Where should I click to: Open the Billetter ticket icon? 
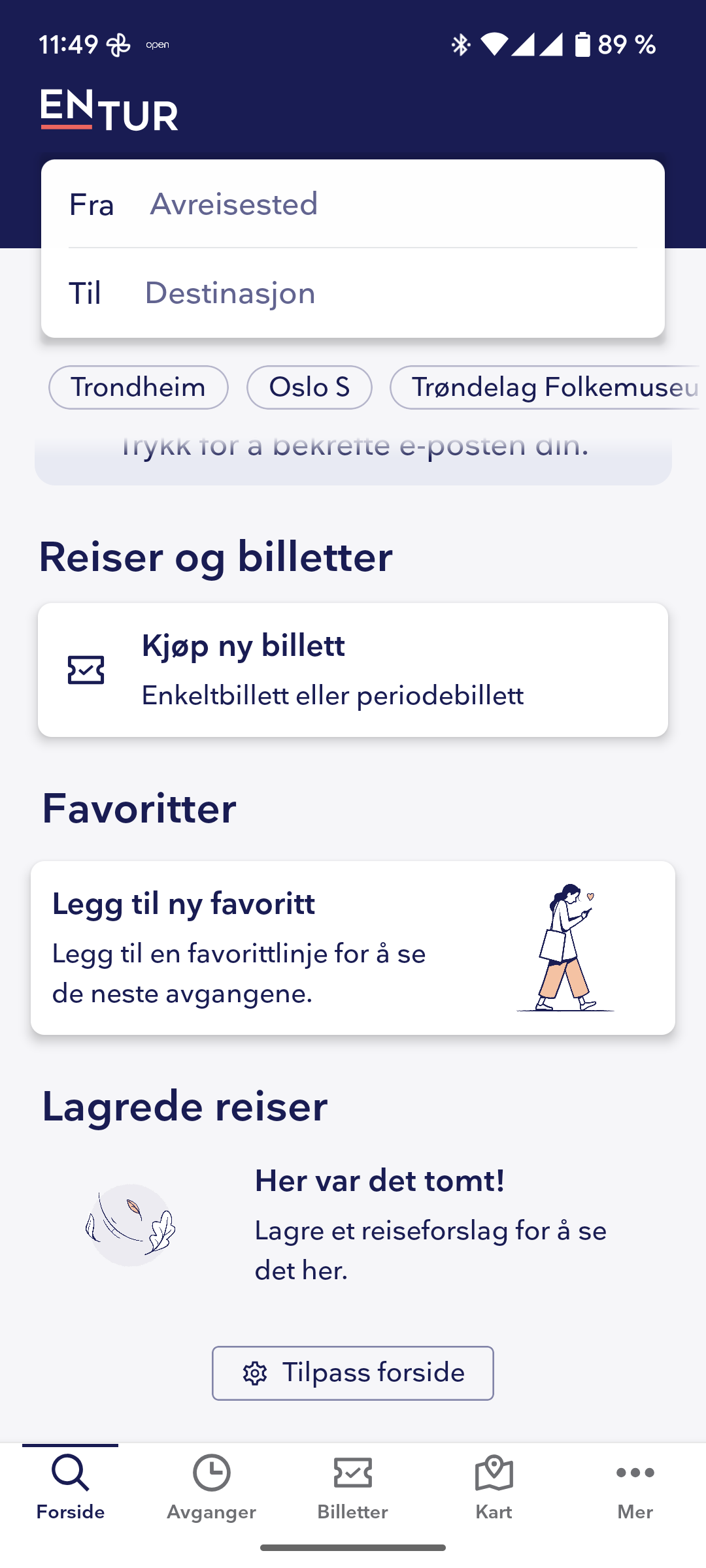(353, 1471)
